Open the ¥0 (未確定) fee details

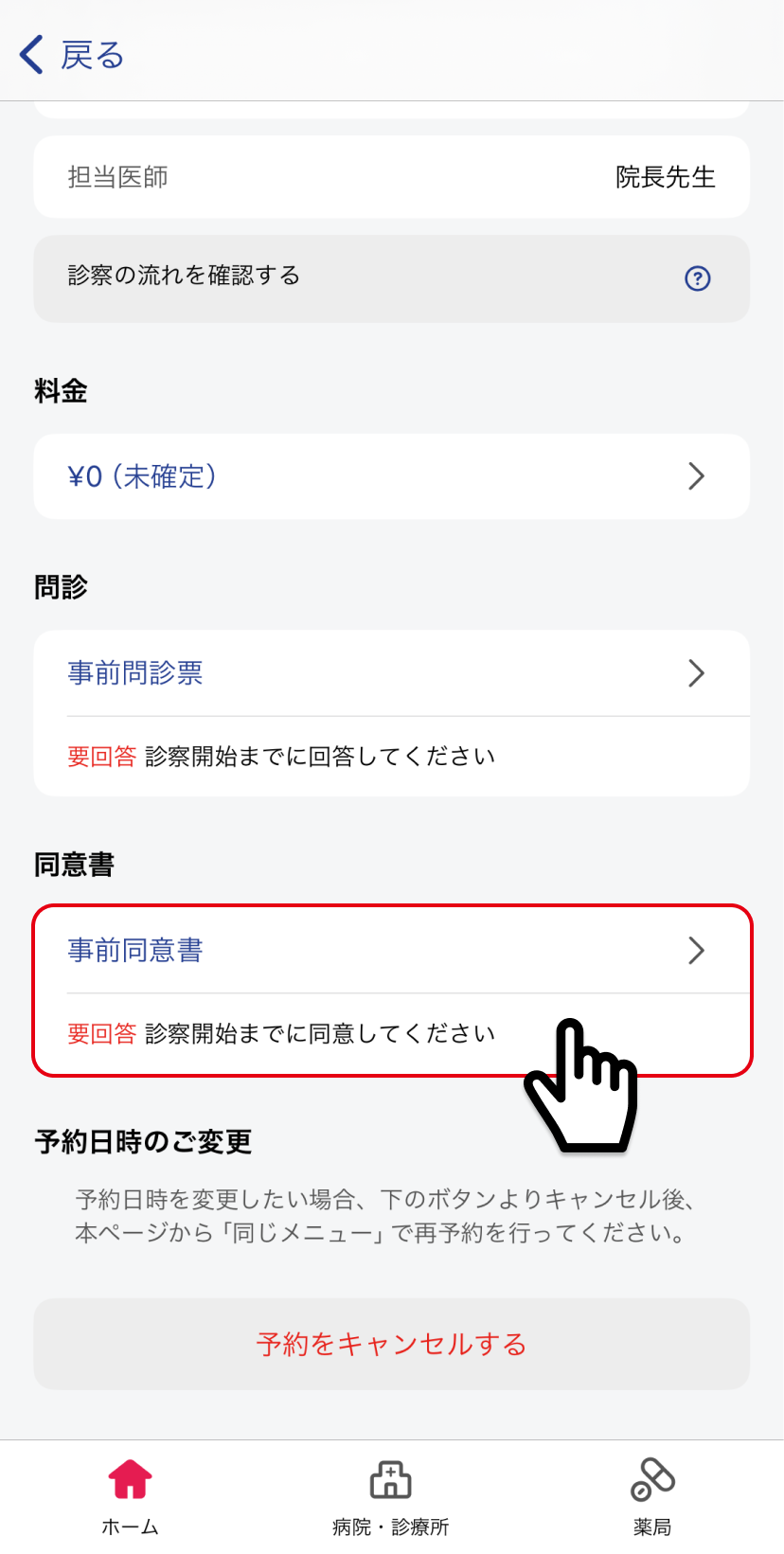click(391, 476)
